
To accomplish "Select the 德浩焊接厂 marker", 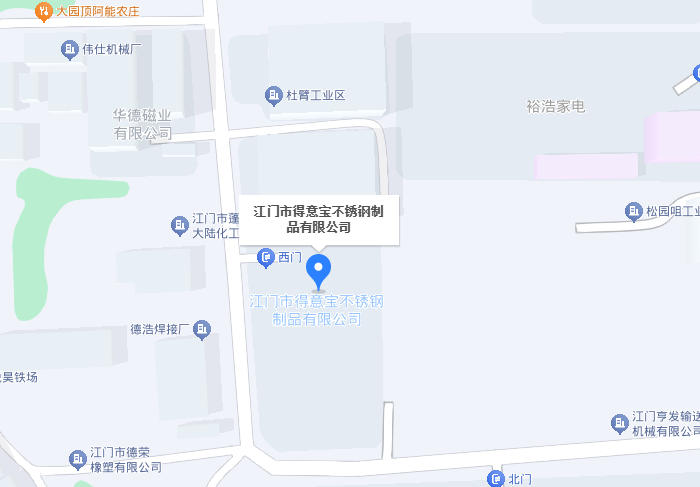I will [203, 328].
